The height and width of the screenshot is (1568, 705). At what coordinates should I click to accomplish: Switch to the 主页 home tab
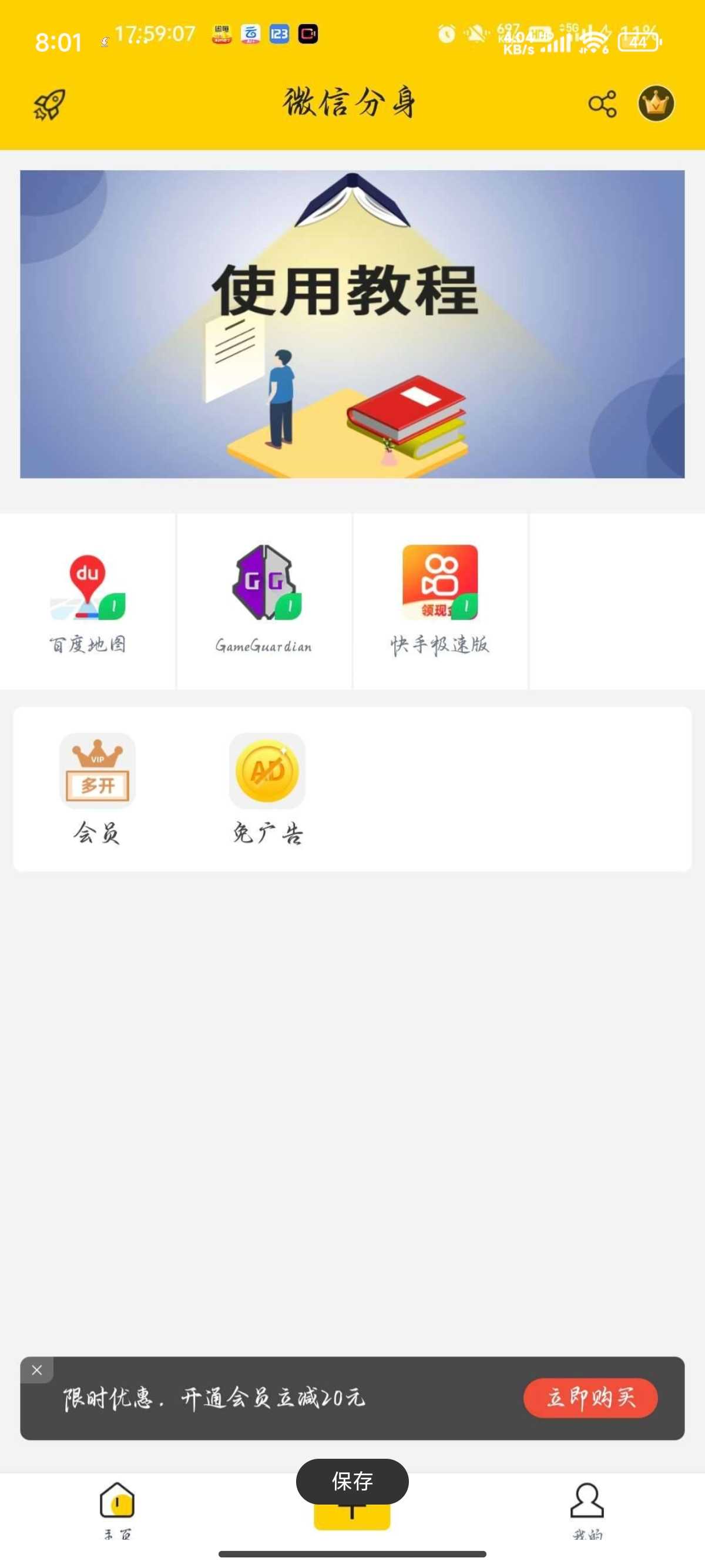[x=117, y=1509]
